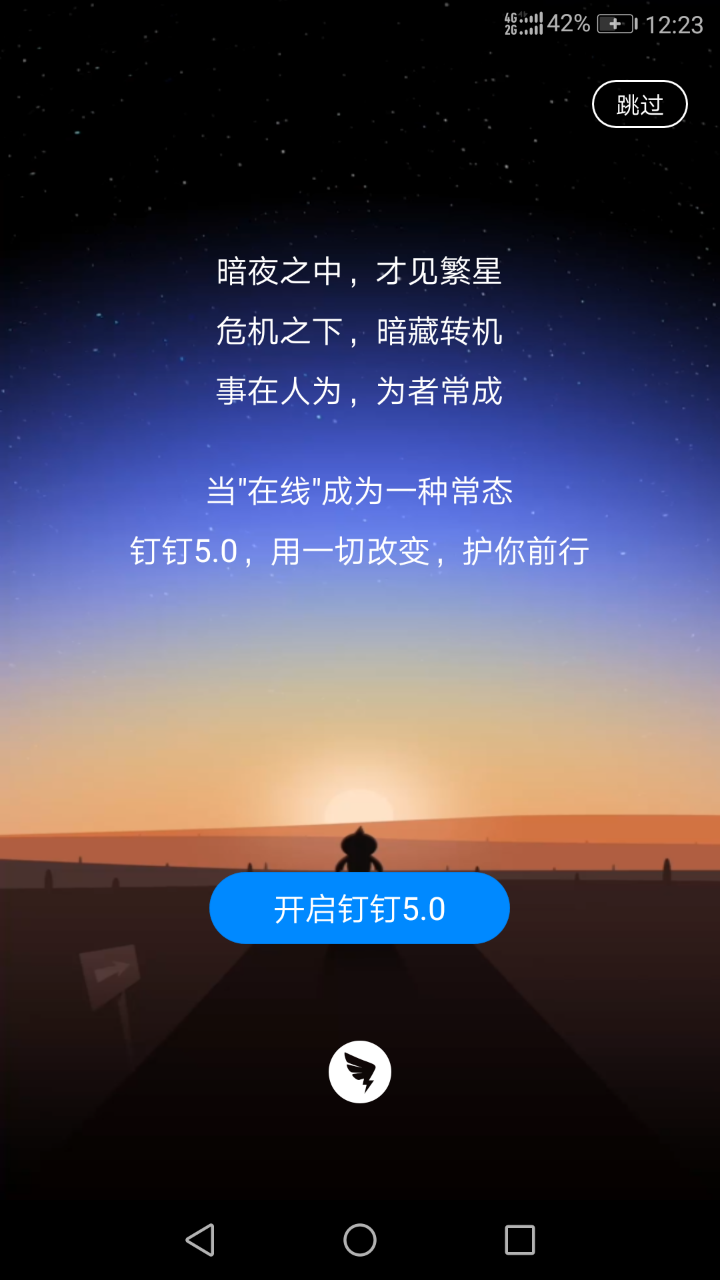Image resolution: width=720 pixels, height=1280 pixels.
Task: Go back using system navigation
Action: [x=200, y=1240]
